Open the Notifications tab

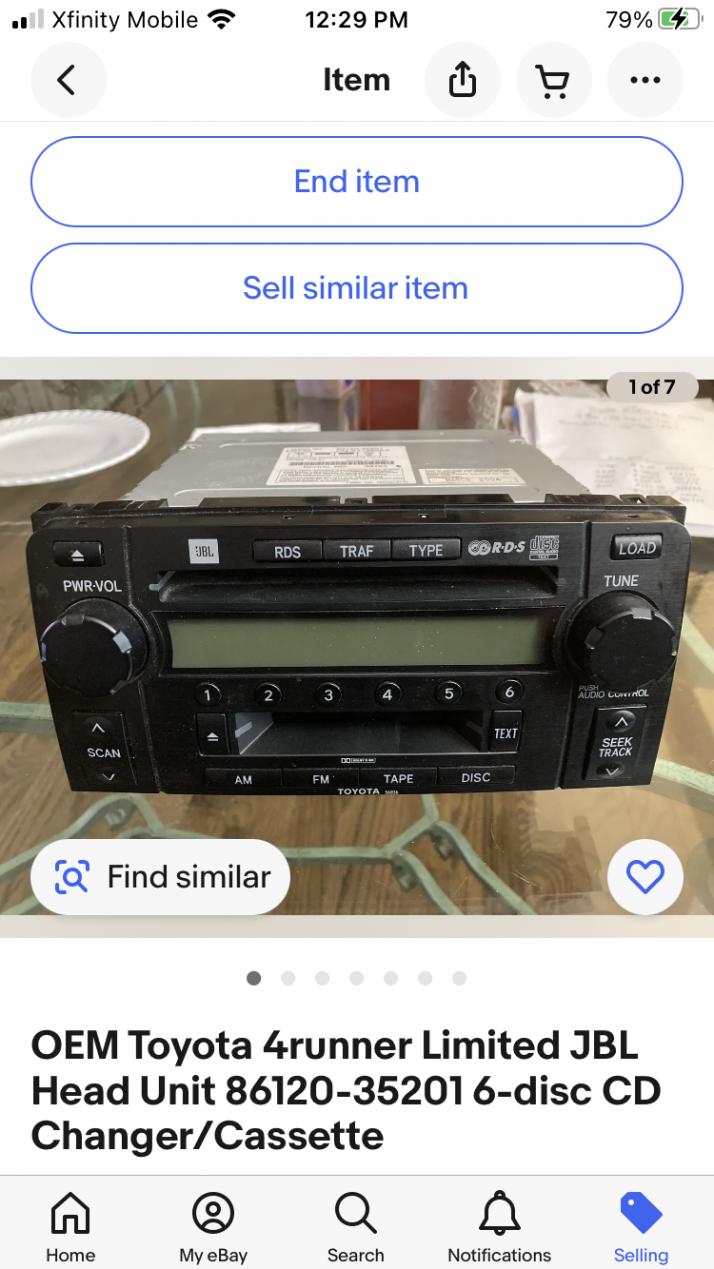tap(499, 1229)
